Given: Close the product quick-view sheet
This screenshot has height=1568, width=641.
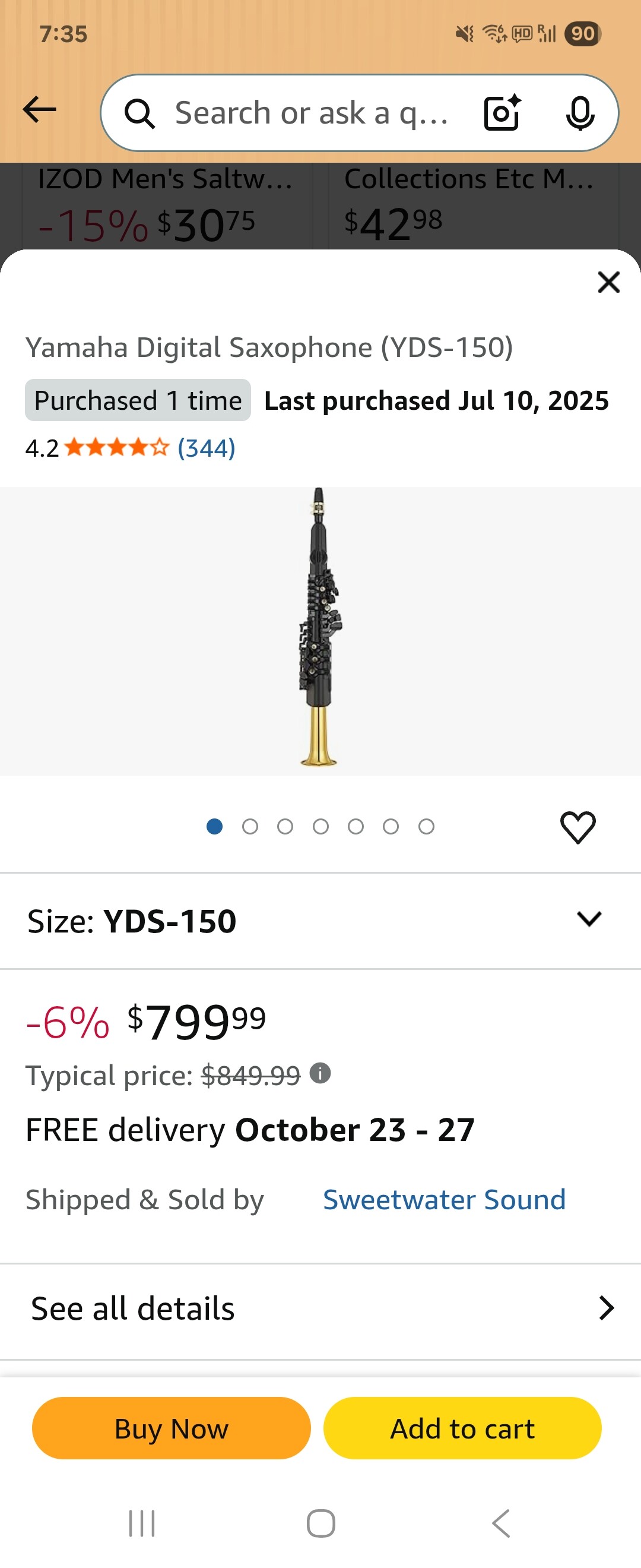Looking at the screenshot, I should 608,283.
